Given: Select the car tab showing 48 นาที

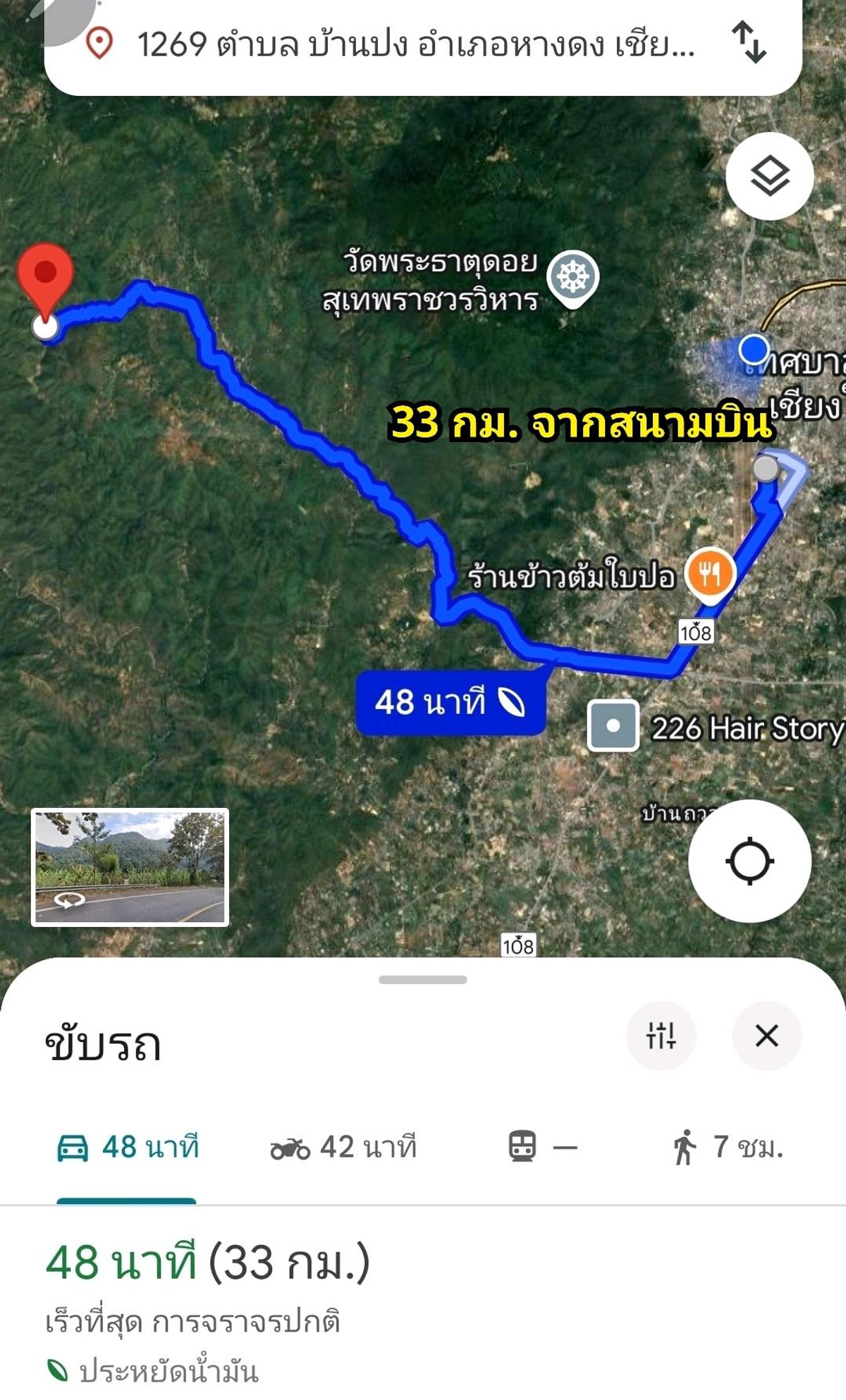Looking at the screenshot, I should [x=128, y=1147].
